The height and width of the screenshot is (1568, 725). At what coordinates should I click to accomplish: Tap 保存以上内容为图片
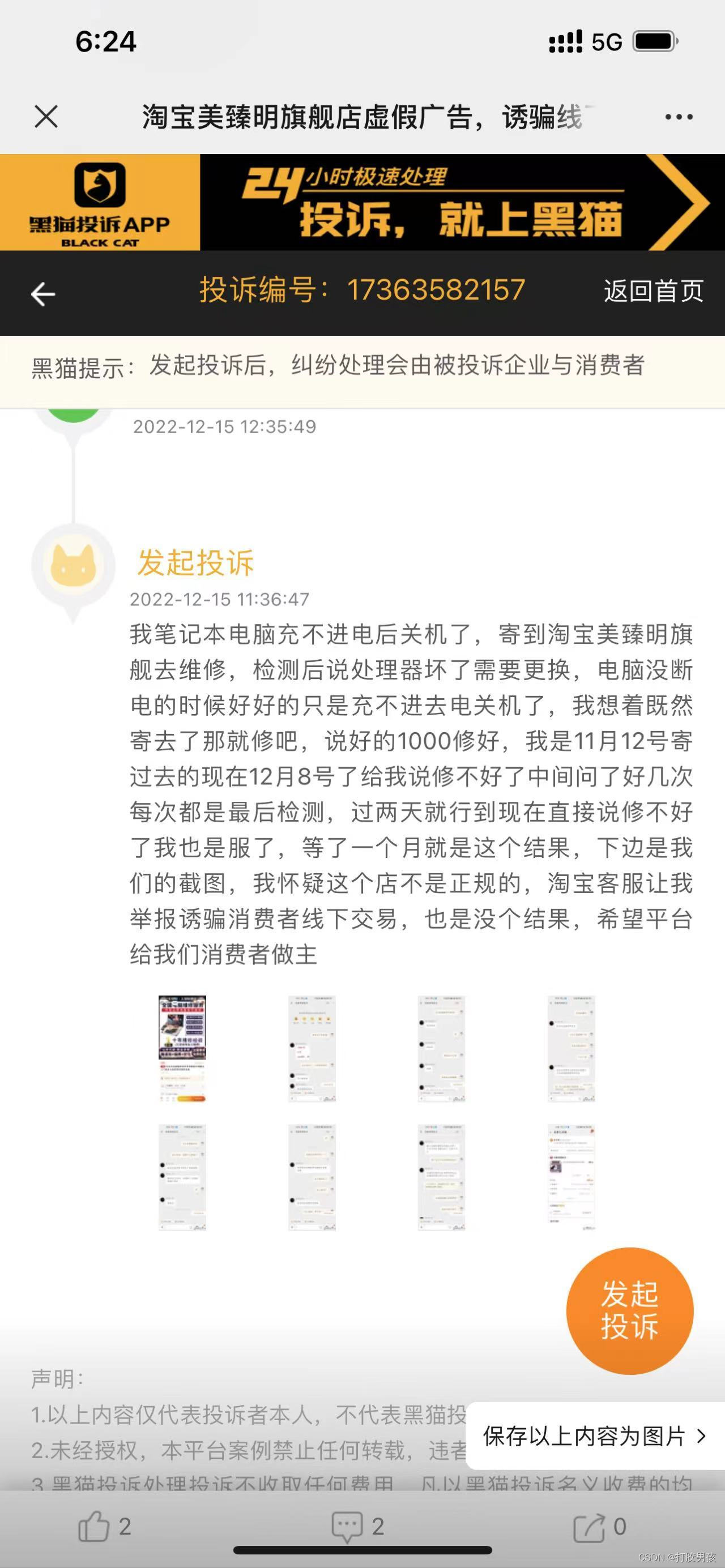(594, 1436)
